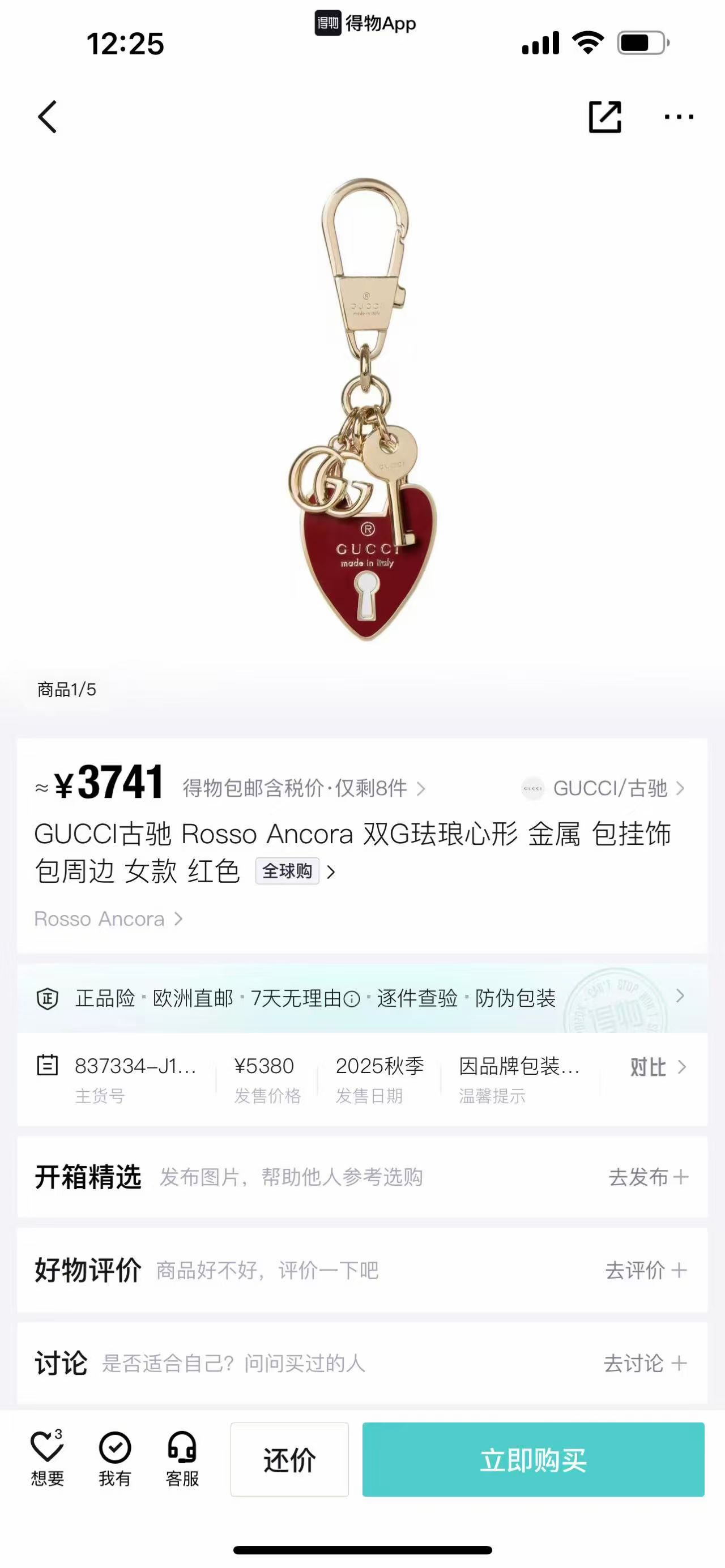Contact 客服 customer service
Image resolution: width=725 pixels, height=1568 pixels.
[x=182, y=1459]
